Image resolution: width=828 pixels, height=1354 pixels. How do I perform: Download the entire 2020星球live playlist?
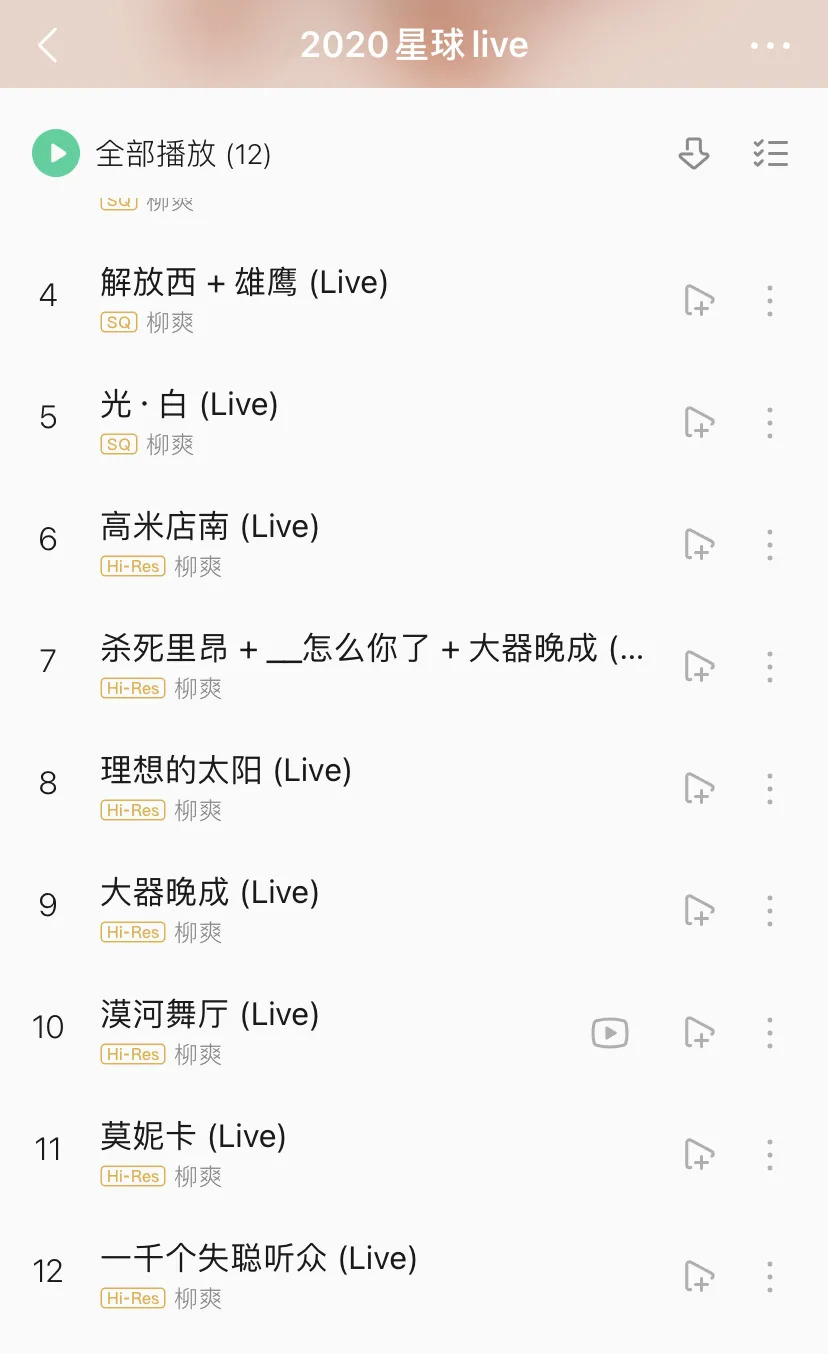tap(693, 154)
